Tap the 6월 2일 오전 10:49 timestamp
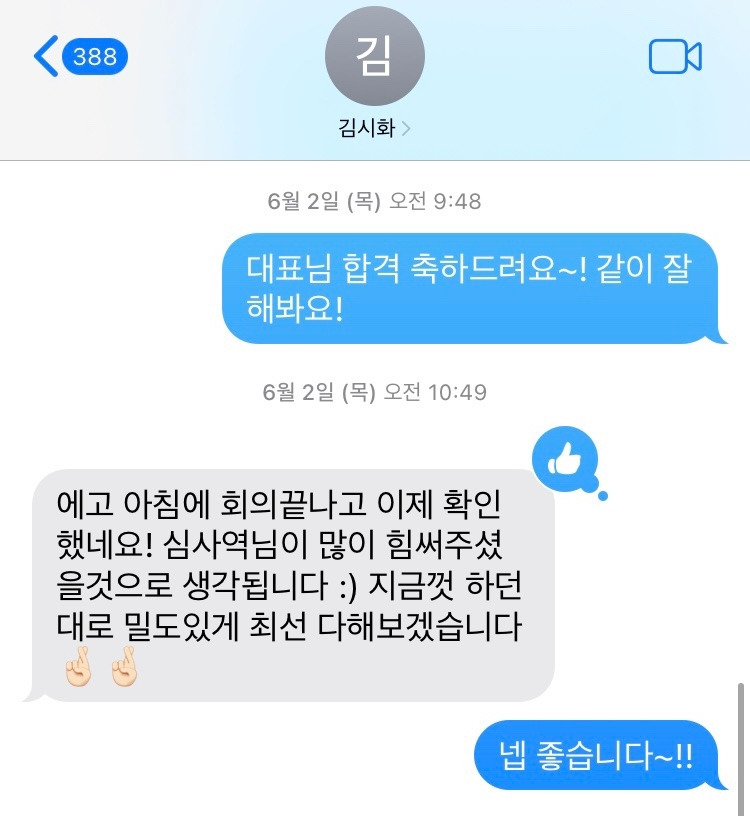Image resolution: width=750 pixels, height=816 pixels. (x=375, y=392)
